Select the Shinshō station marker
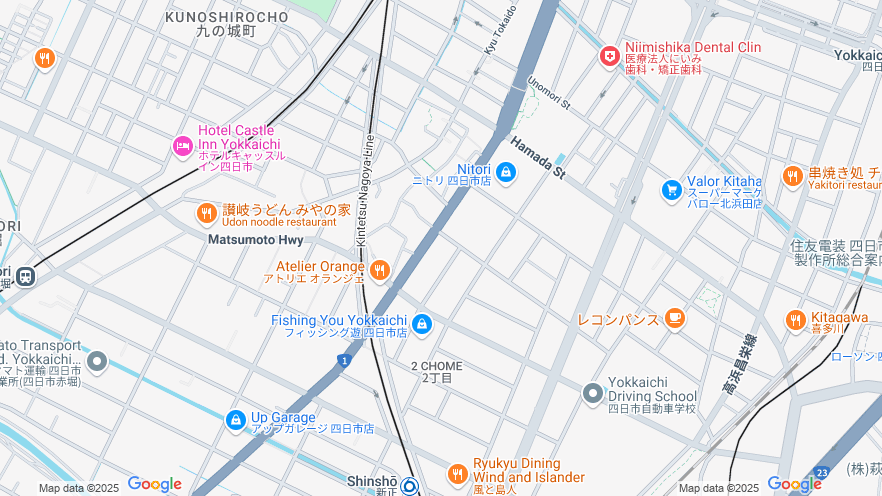This screenshot has width=882, height=496. click(409, 487)
